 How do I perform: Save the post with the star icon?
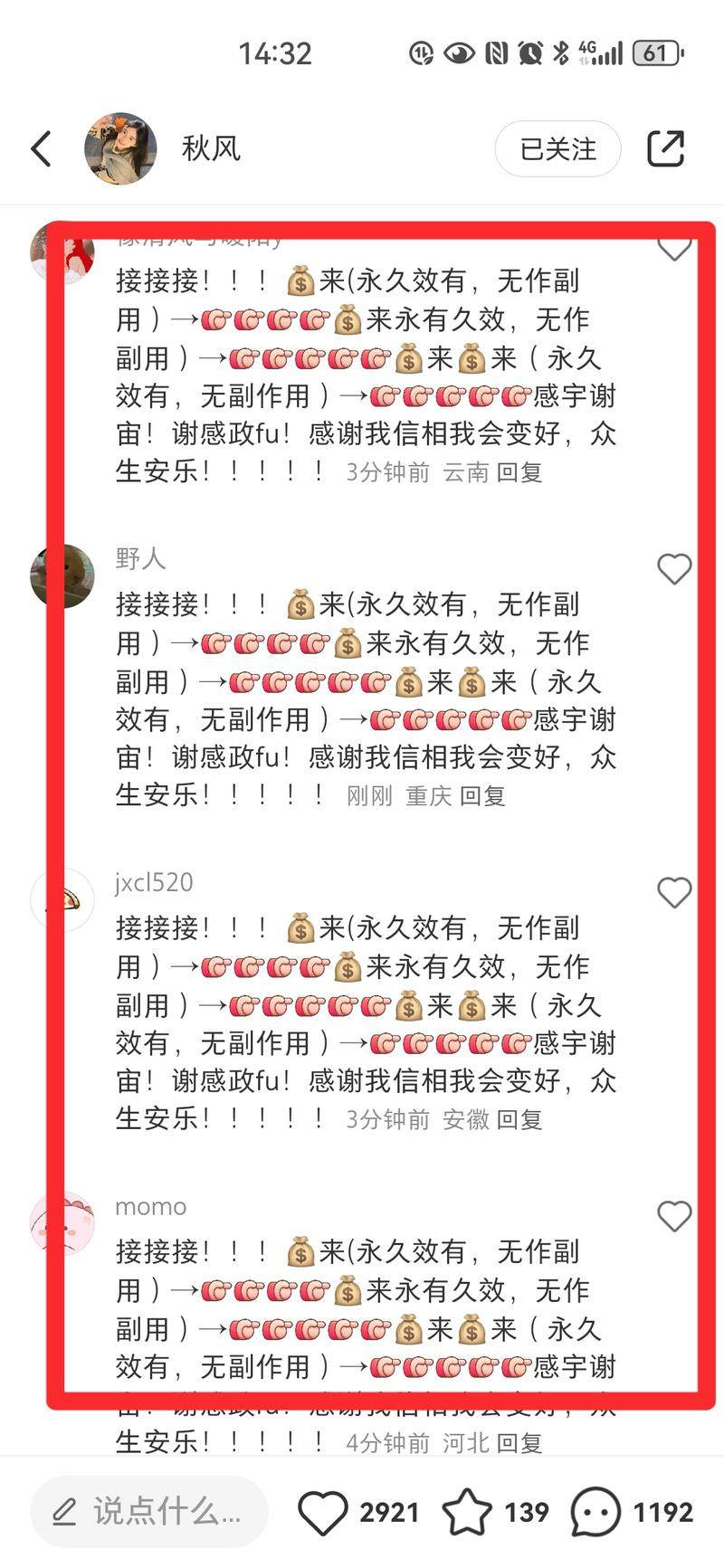point(467,1512)
